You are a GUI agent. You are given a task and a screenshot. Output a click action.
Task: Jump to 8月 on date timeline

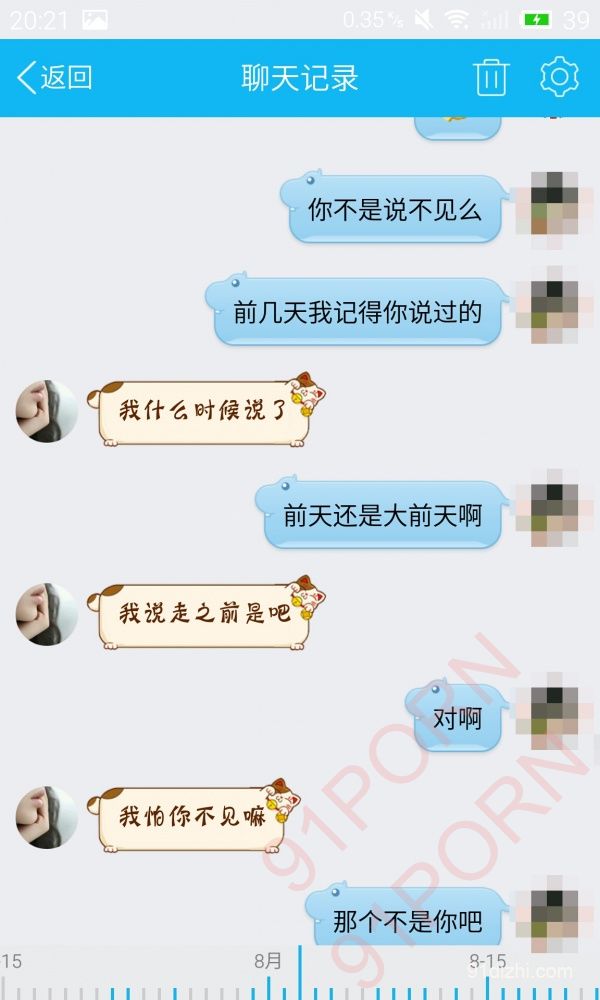[268, 962]
